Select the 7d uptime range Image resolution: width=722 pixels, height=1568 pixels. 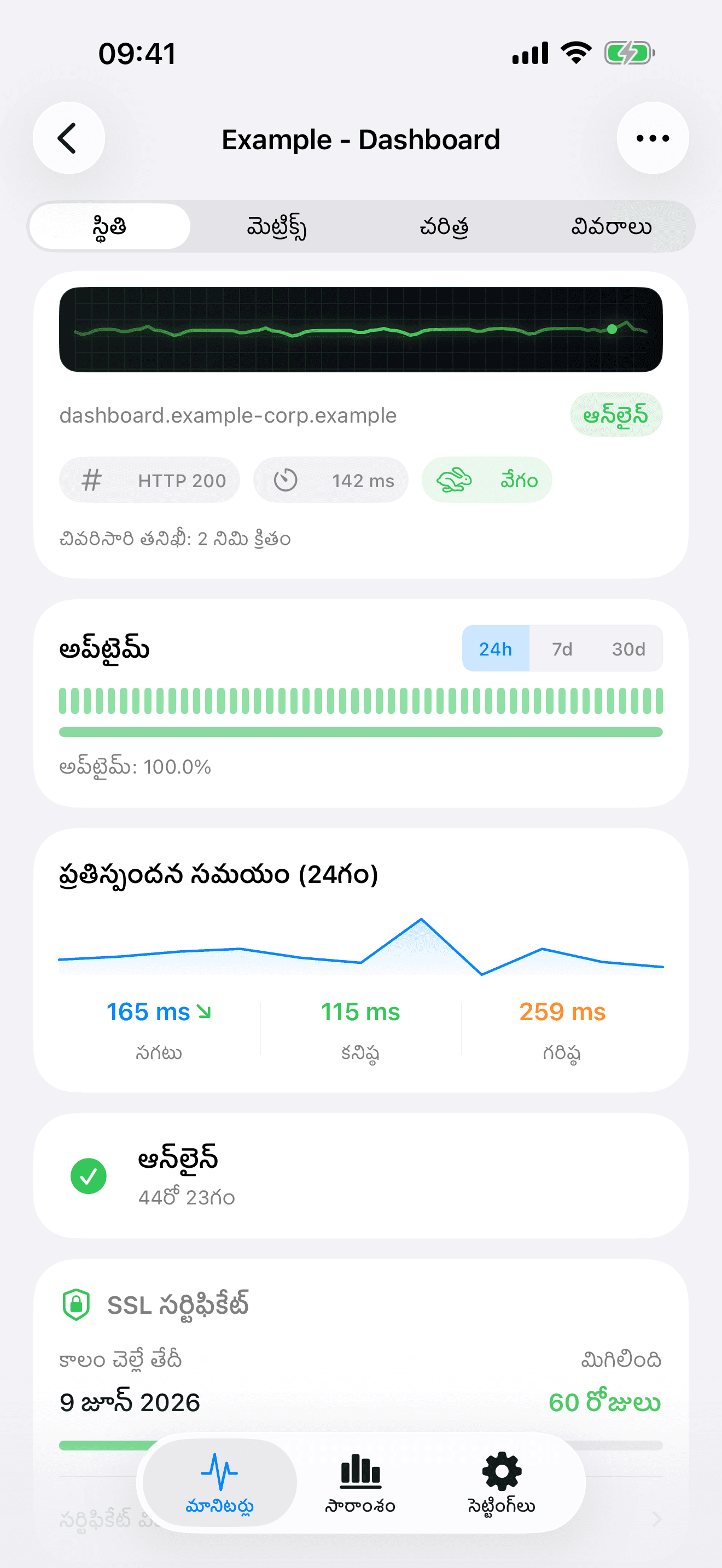[x=562, y=649]
